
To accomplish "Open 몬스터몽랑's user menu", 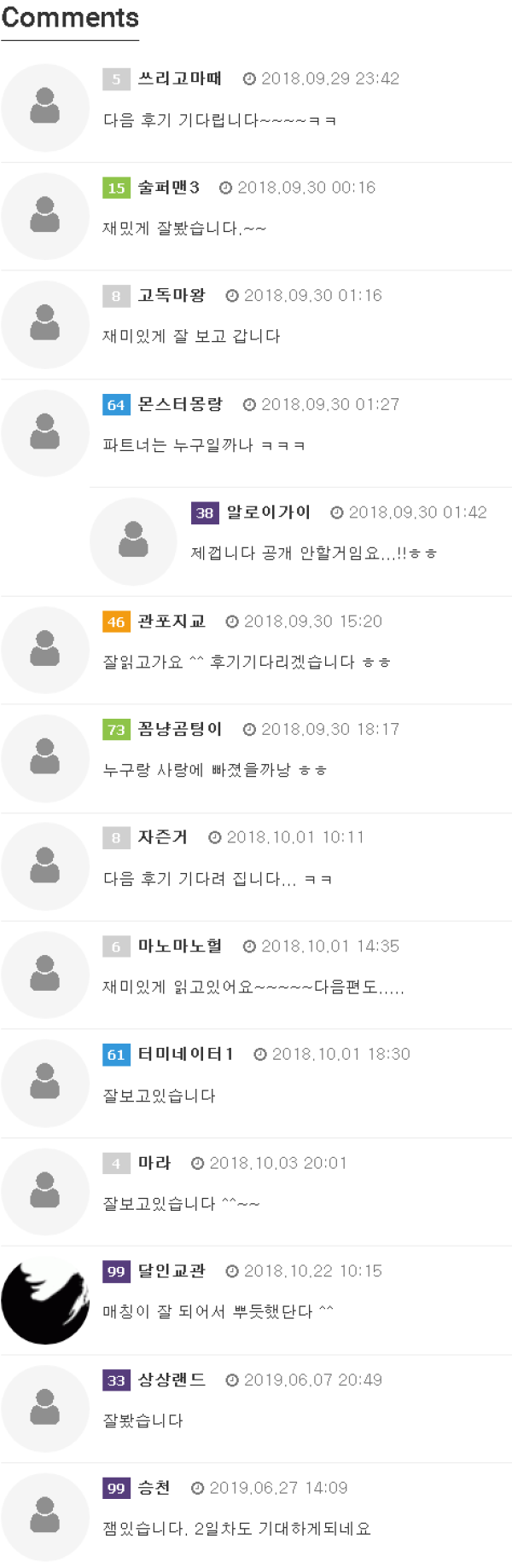I will click(180, 404).
